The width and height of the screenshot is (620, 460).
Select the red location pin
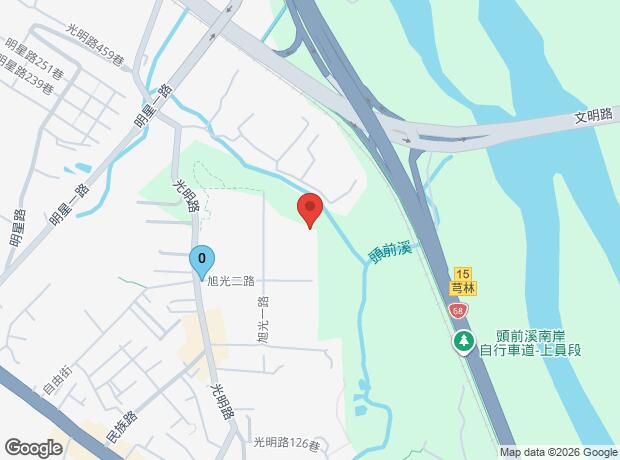point(310,210)
